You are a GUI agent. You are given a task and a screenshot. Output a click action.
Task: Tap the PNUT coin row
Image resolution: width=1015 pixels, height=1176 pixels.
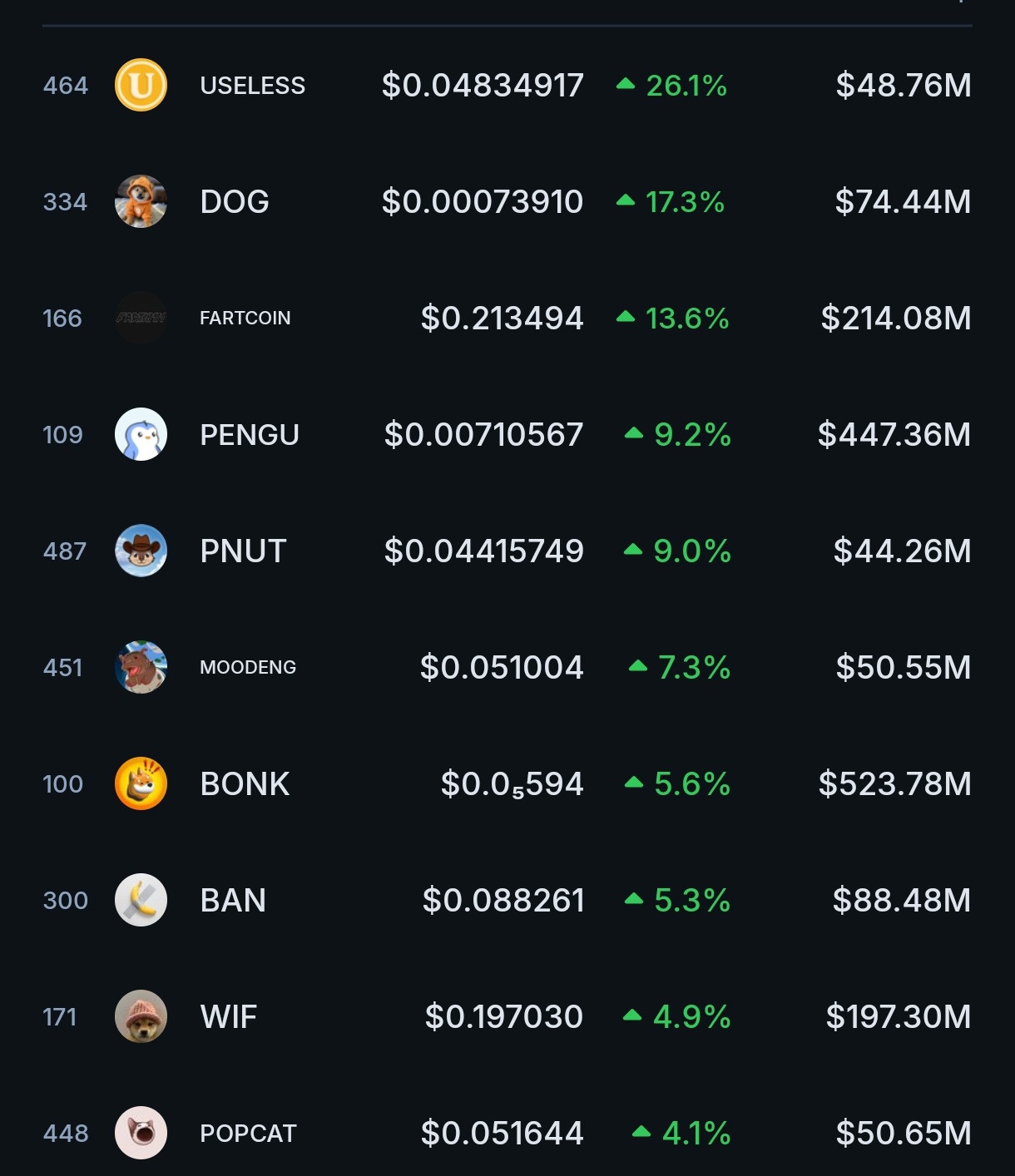coord(243,551)
